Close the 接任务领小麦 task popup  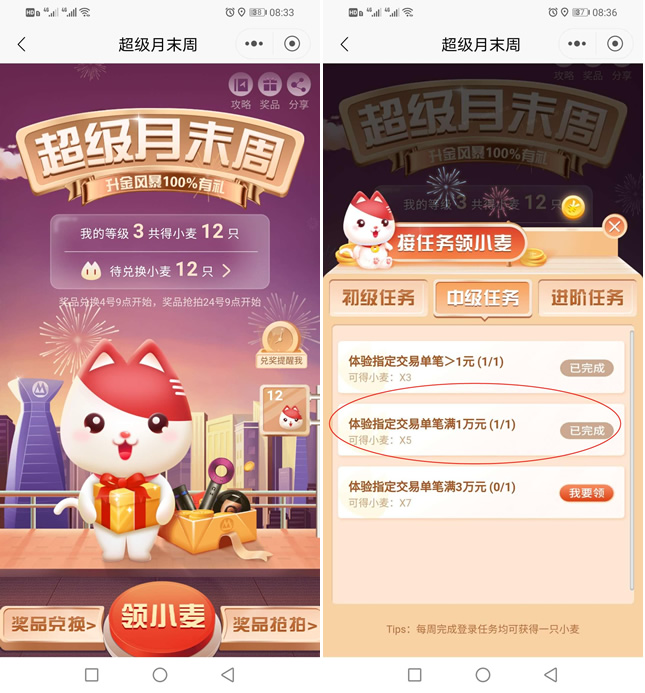[x=614, y=227]
